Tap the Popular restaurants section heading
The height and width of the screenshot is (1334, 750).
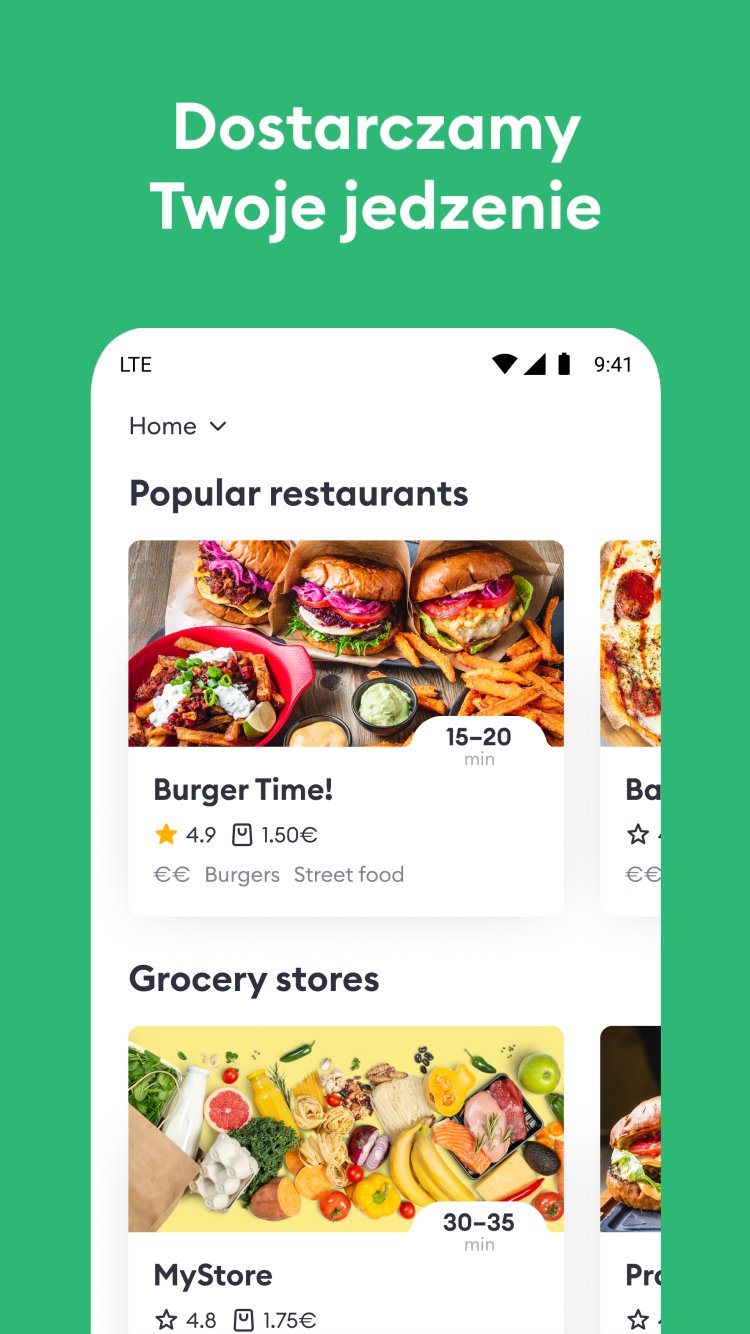coord(297,492)
